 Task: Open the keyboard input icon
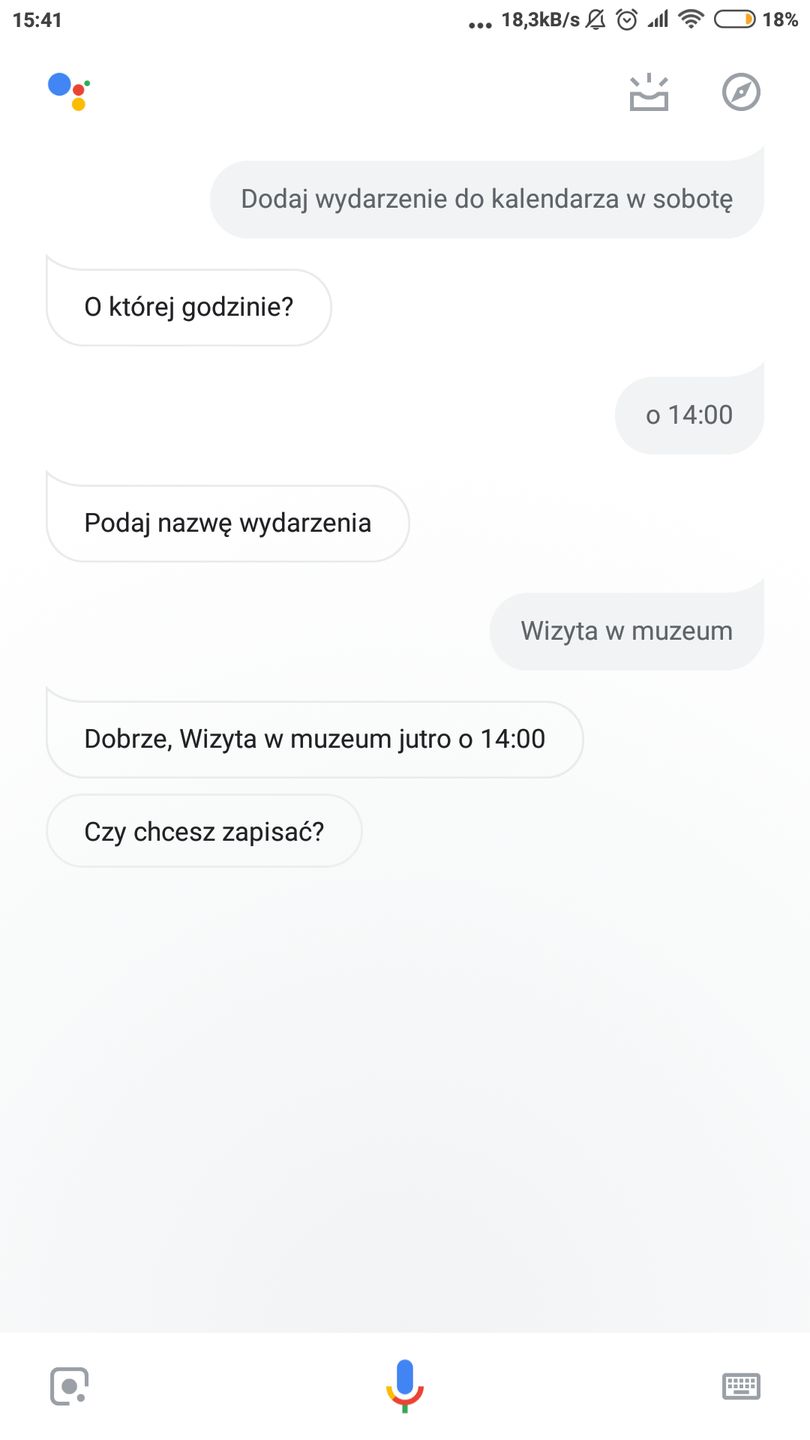pyautogui.click(x=741, y=1386)
